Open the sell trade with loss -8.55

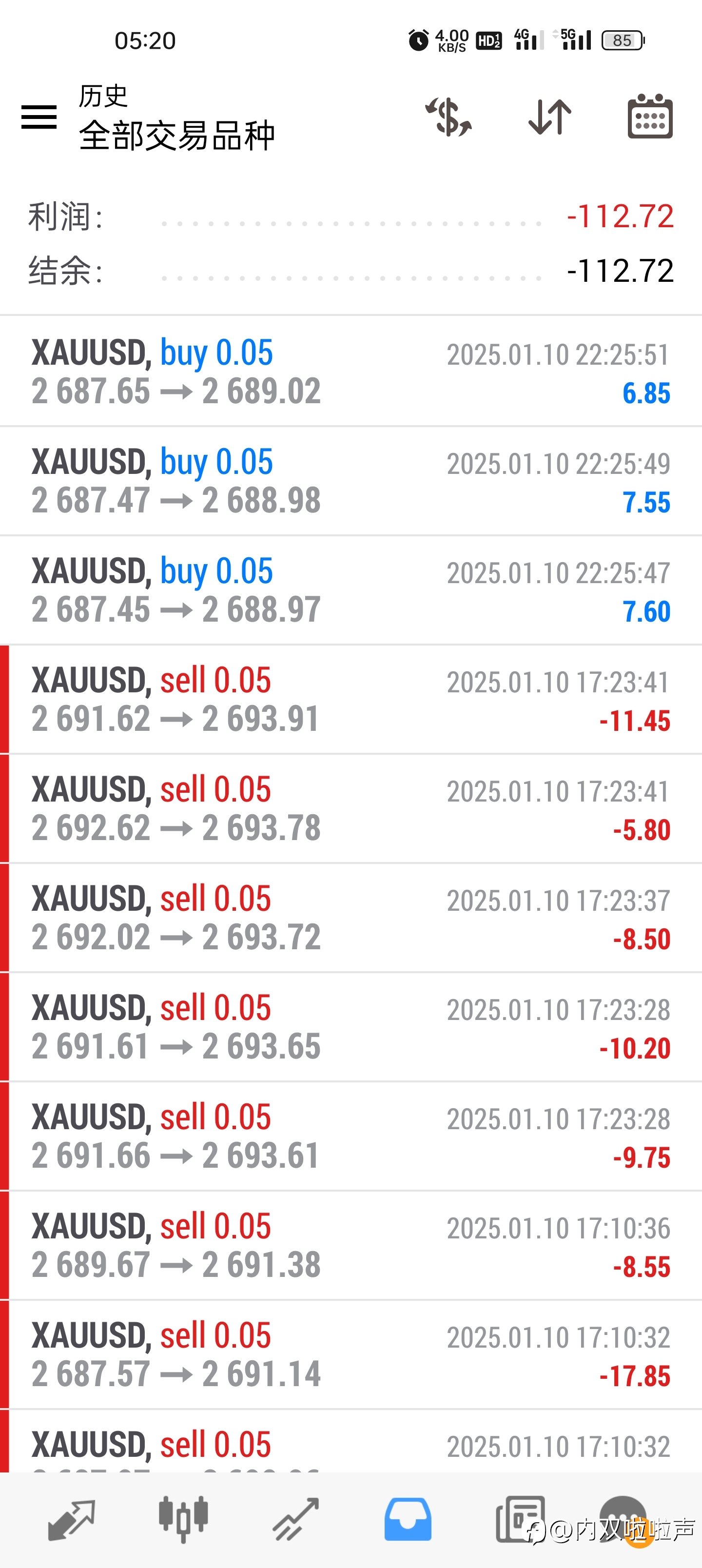tap(351, 1245)
